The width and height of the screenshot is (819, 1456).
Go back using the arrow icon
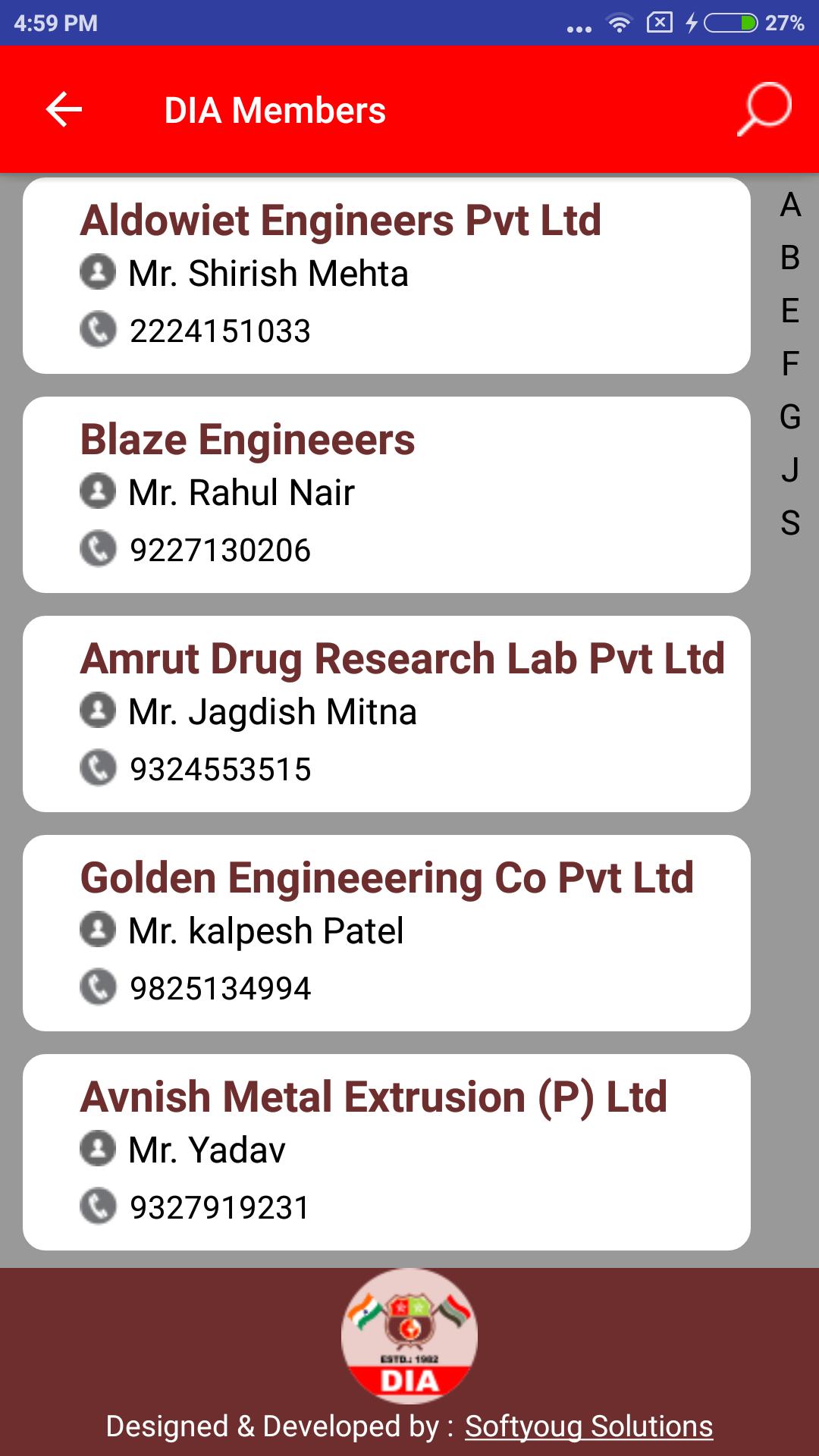64,110
